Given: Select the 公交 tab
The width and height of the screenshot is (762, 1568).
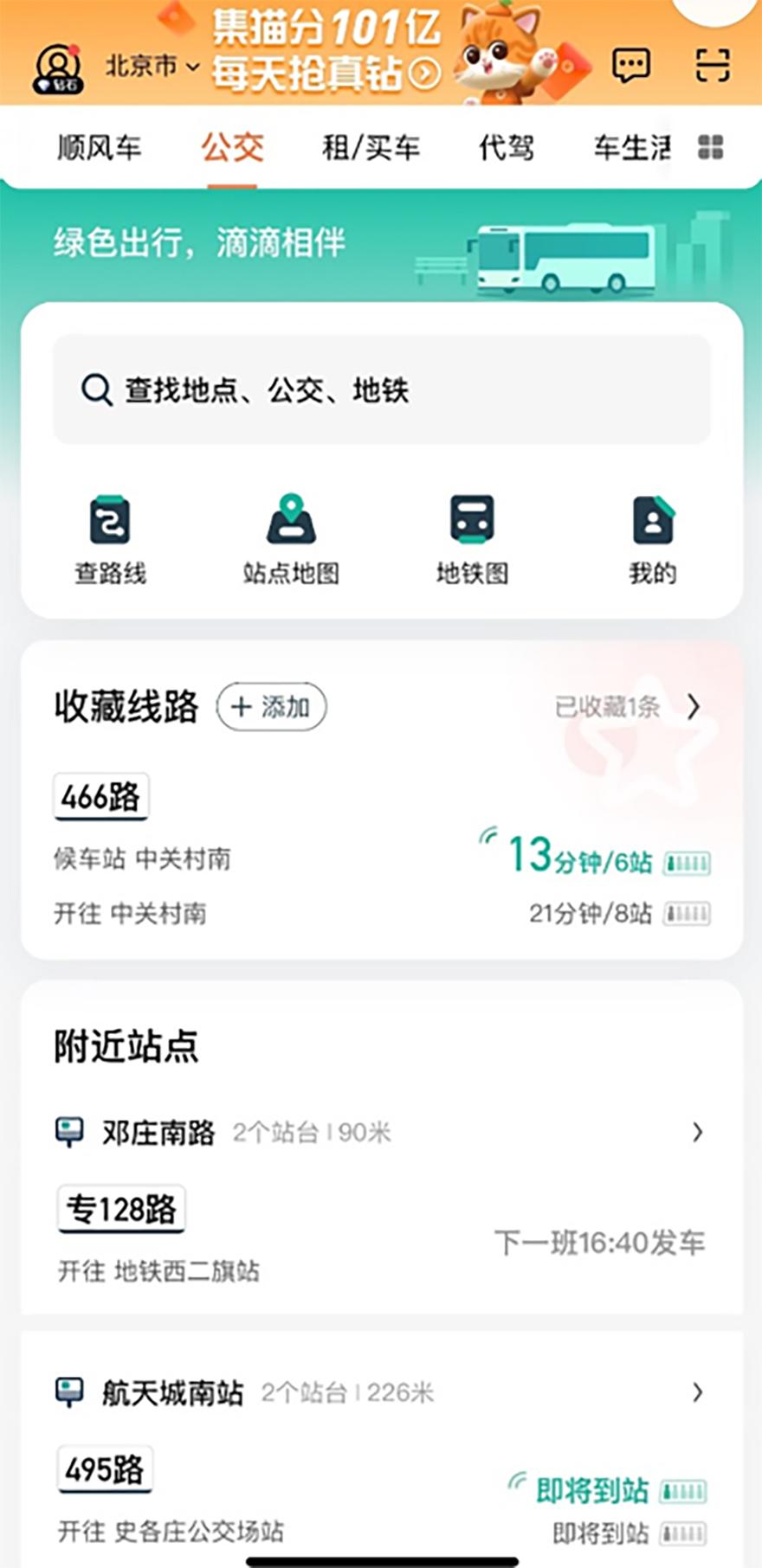Looking at the screenshot, I should (232, 148).
